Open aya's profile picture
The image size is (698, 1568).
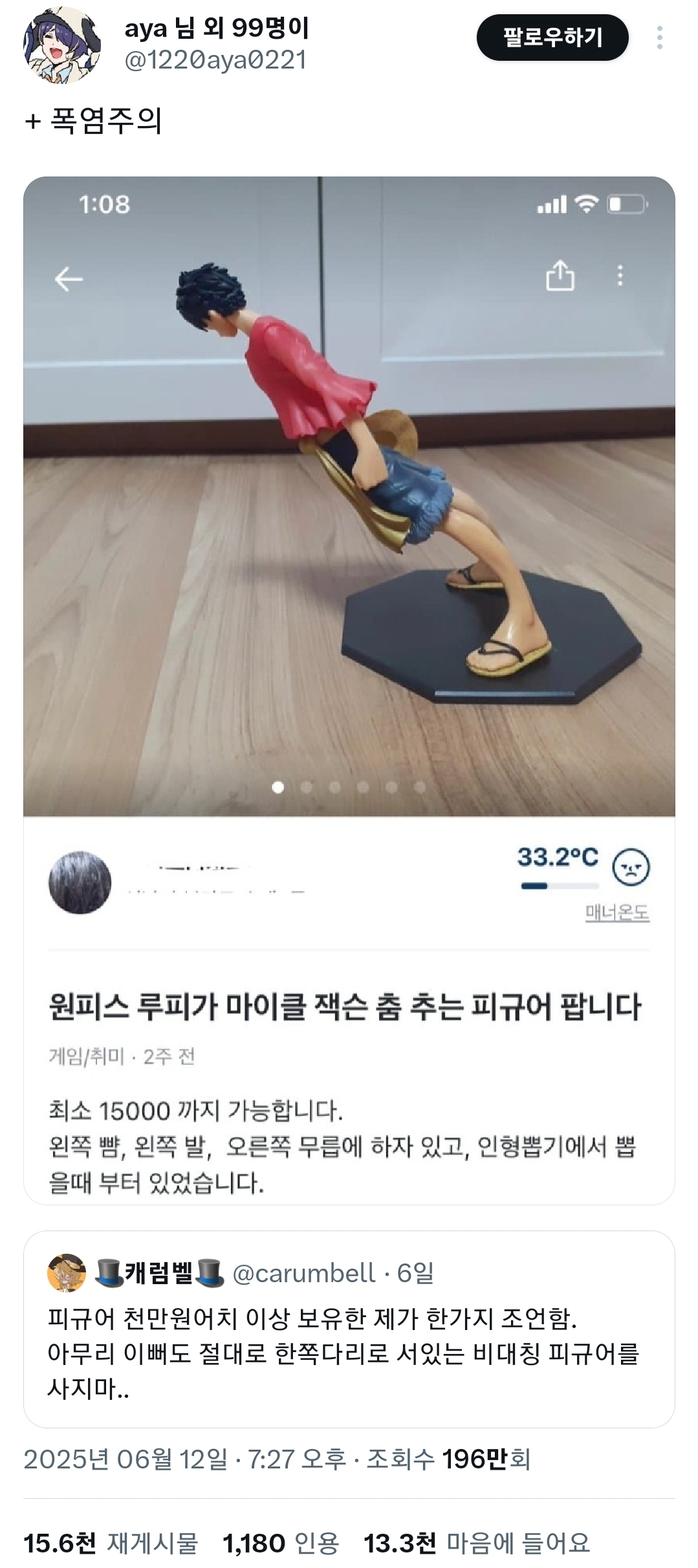(62, 45)
